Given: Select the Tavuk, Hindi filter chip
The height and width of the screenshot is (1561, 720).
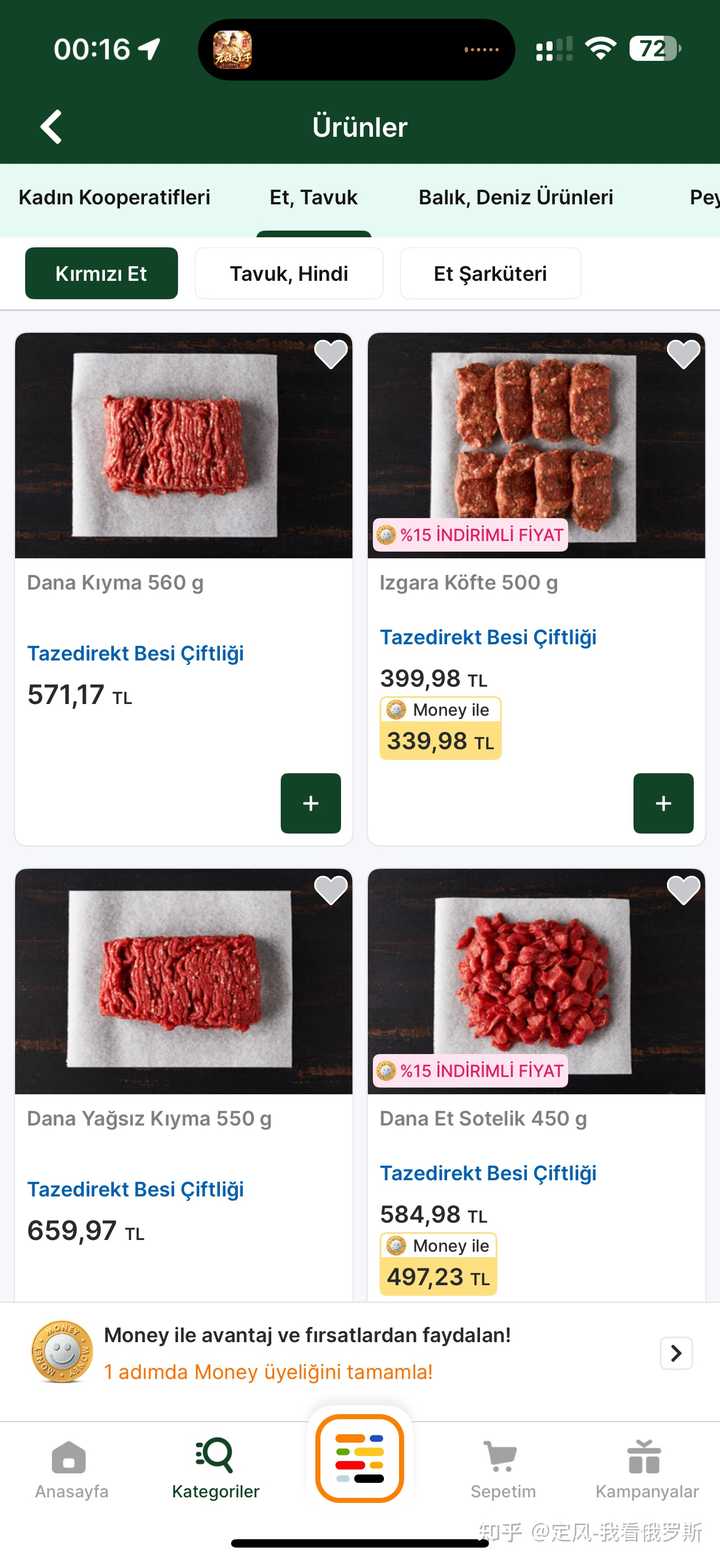Looking at the screenshot, I should [x=289, y=274].
